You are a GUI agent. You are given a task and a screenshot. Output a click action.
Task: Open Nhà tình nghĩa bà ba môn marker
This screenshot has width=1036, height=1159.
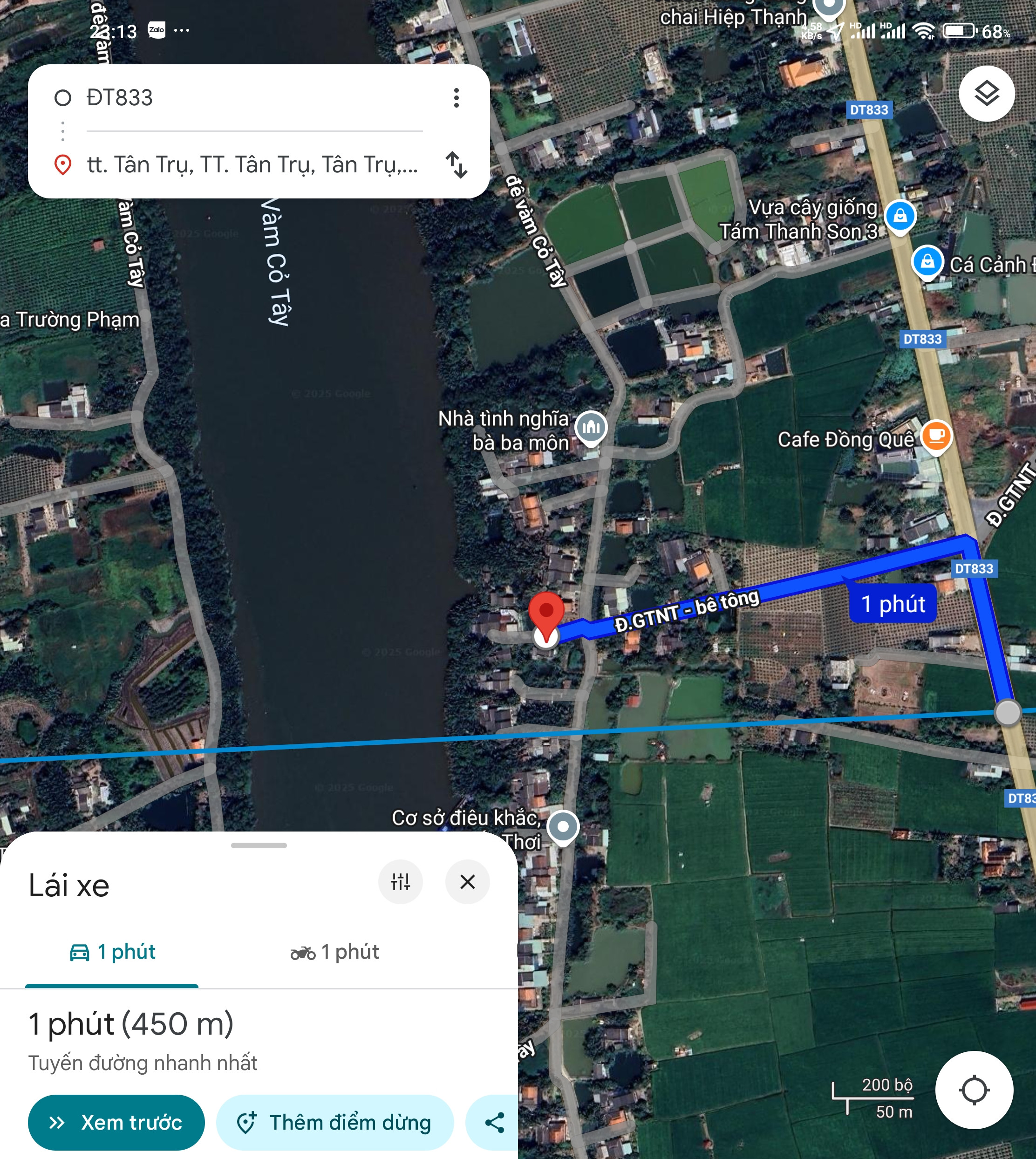pos(591,428)
